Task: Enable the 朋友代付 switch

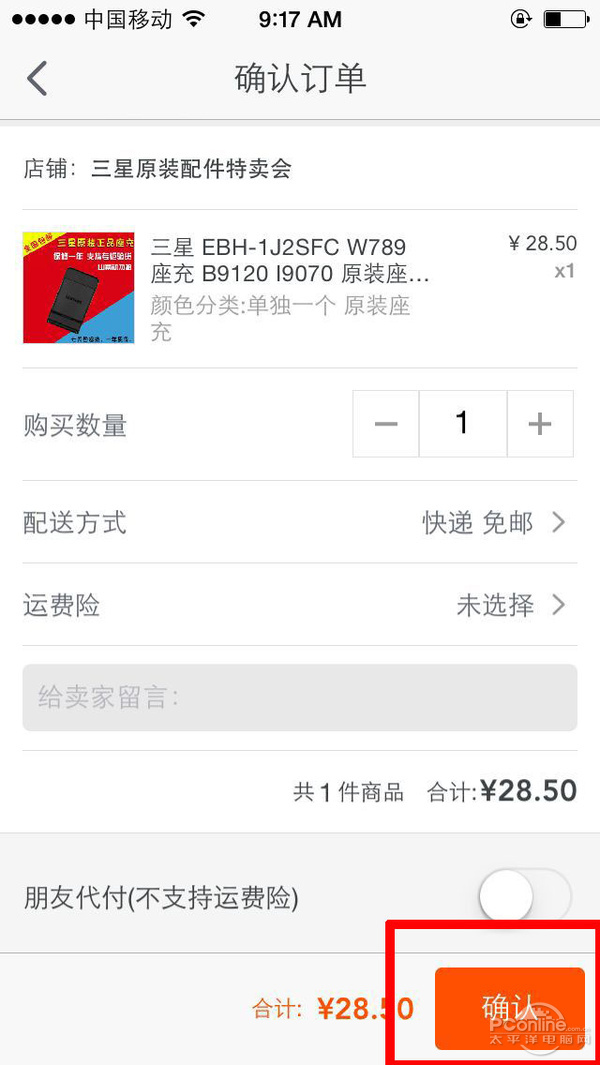Action: [524, 896]
